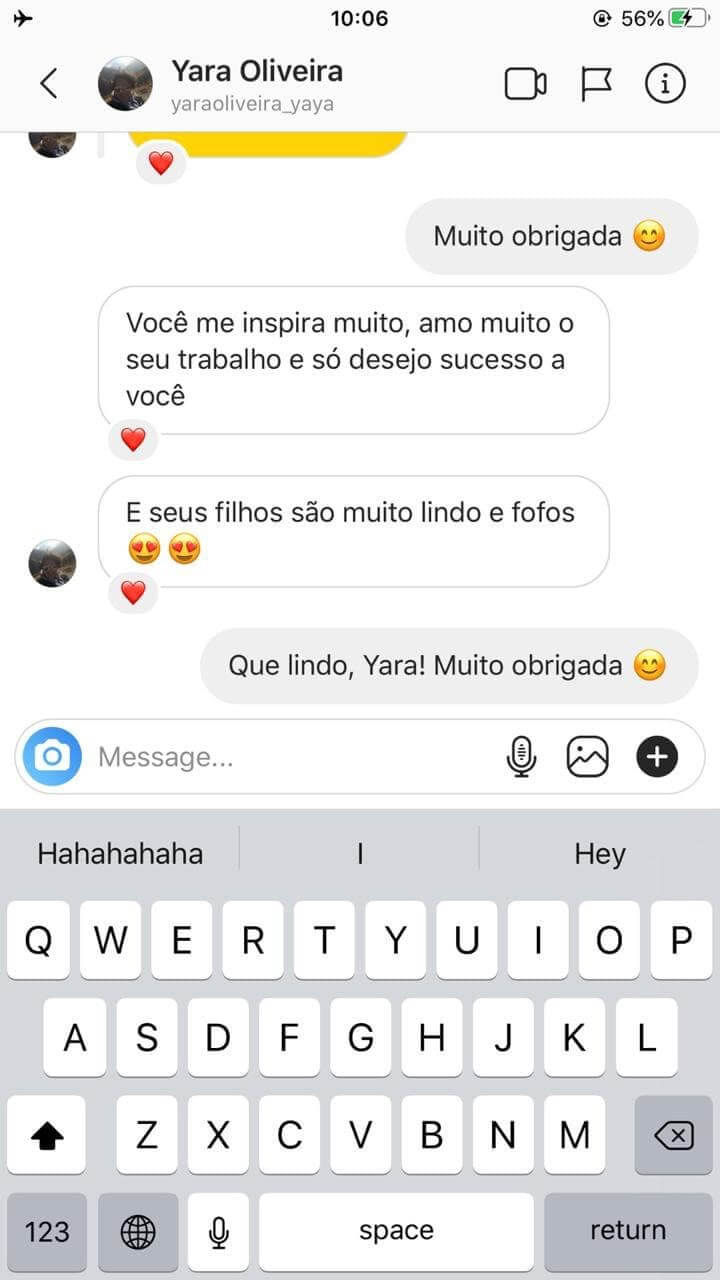Open keyboard language globe key

pos(138,1231)
